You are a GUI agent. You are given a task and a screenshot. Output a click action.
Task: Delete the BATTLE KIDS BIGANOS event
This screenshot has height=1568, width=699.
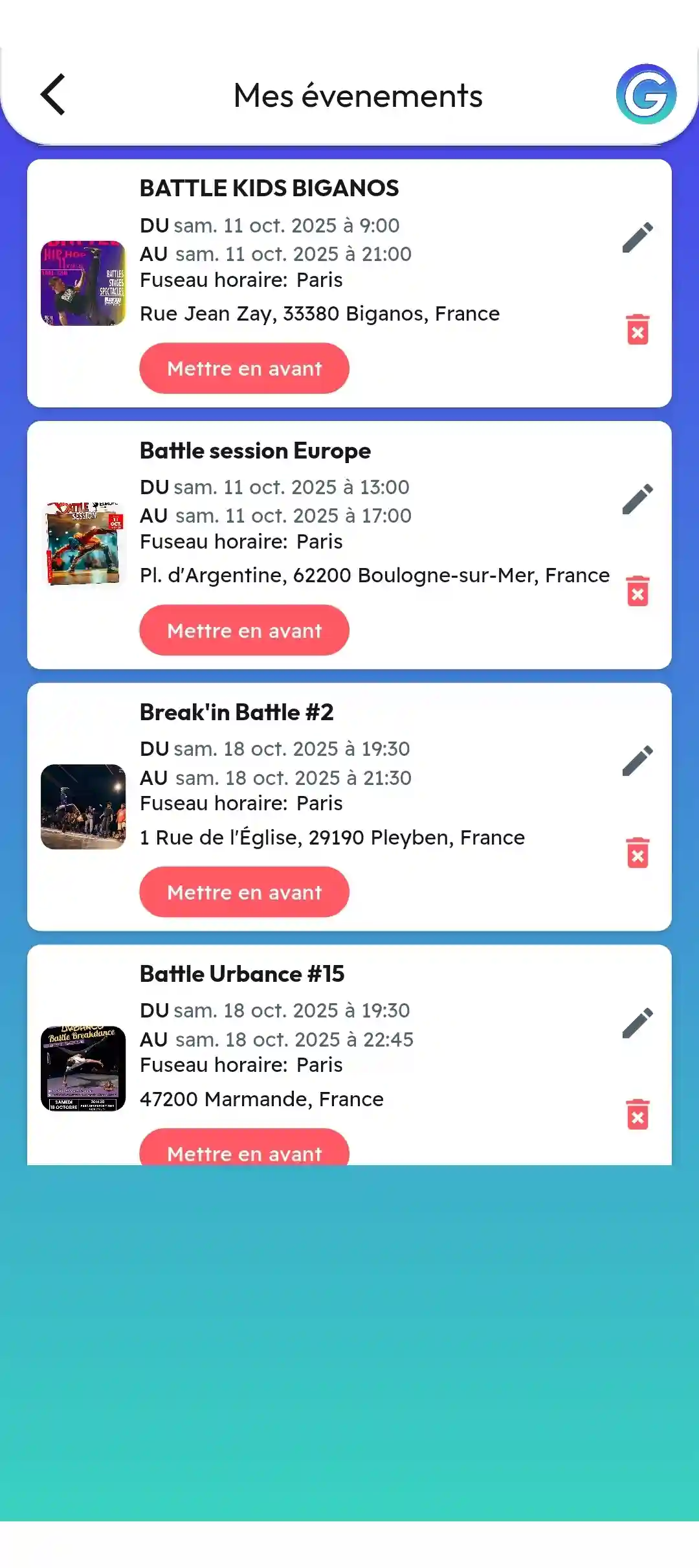pos(638,330)
